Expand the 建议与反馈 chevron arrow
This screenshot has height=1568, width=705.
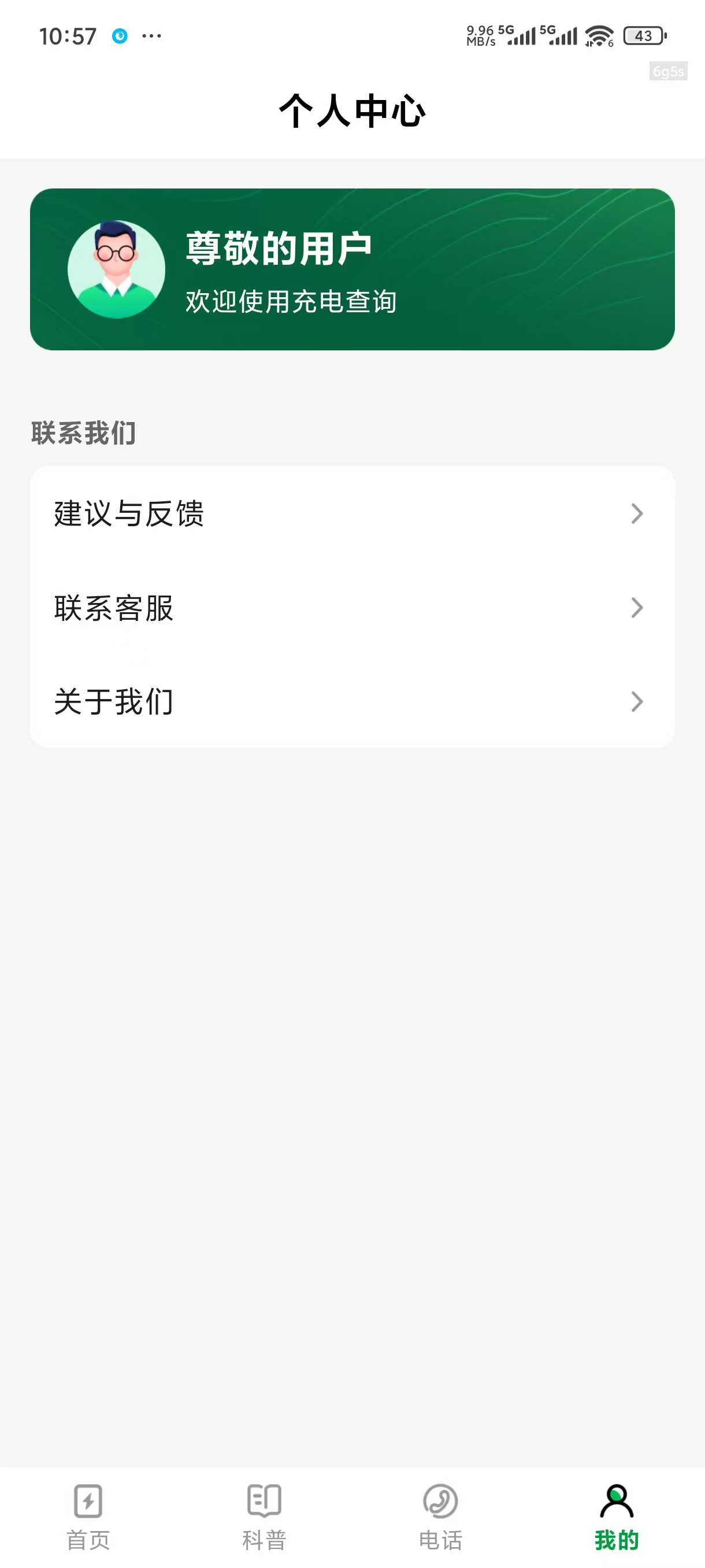tap(636, 514)
